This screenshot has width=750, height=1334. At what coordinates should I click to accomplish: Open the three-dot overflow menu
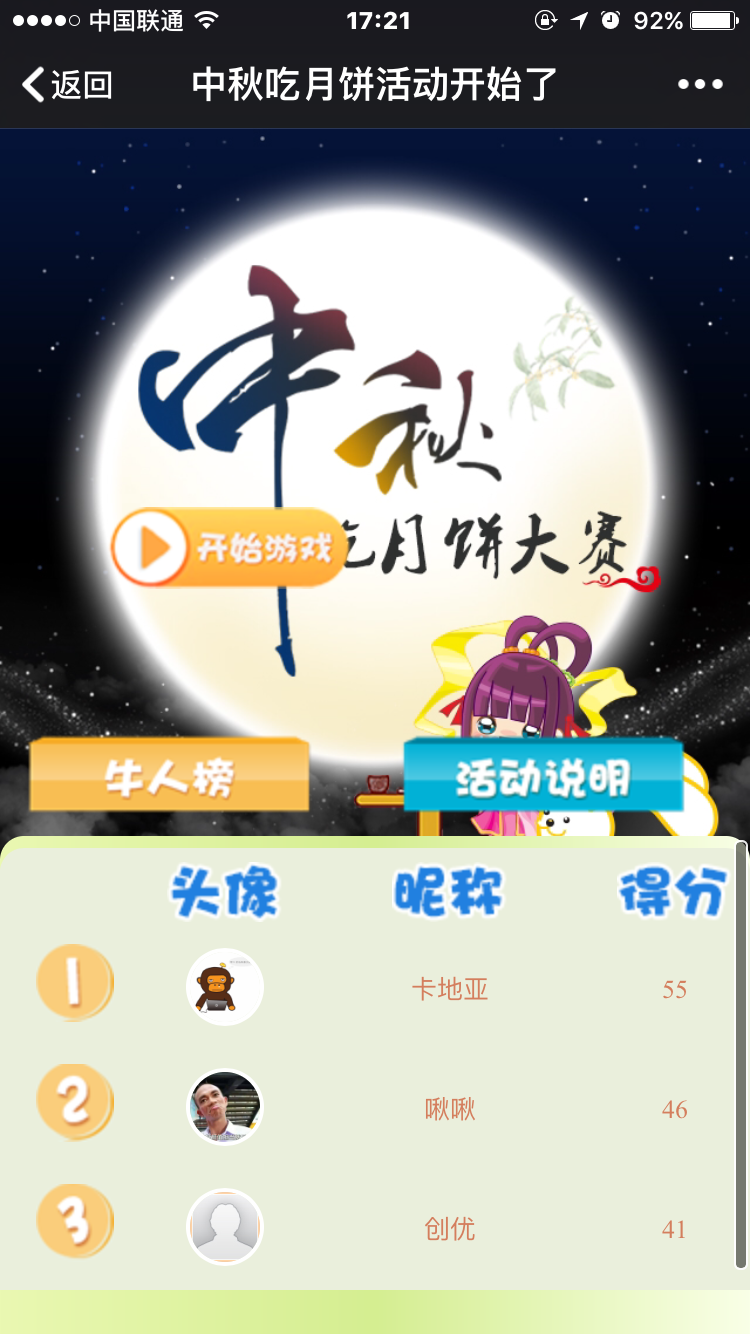[700, 85]
